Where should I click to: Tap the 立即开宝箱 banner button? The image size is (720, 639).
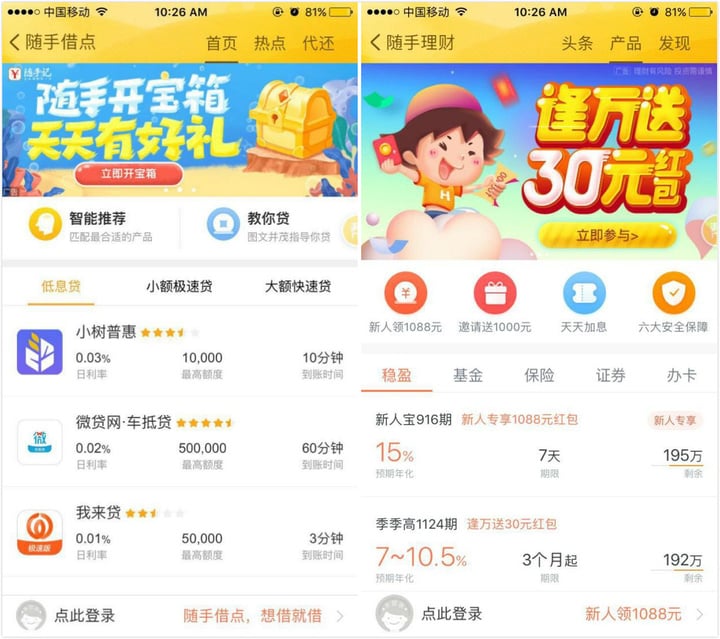pos(127,173)
